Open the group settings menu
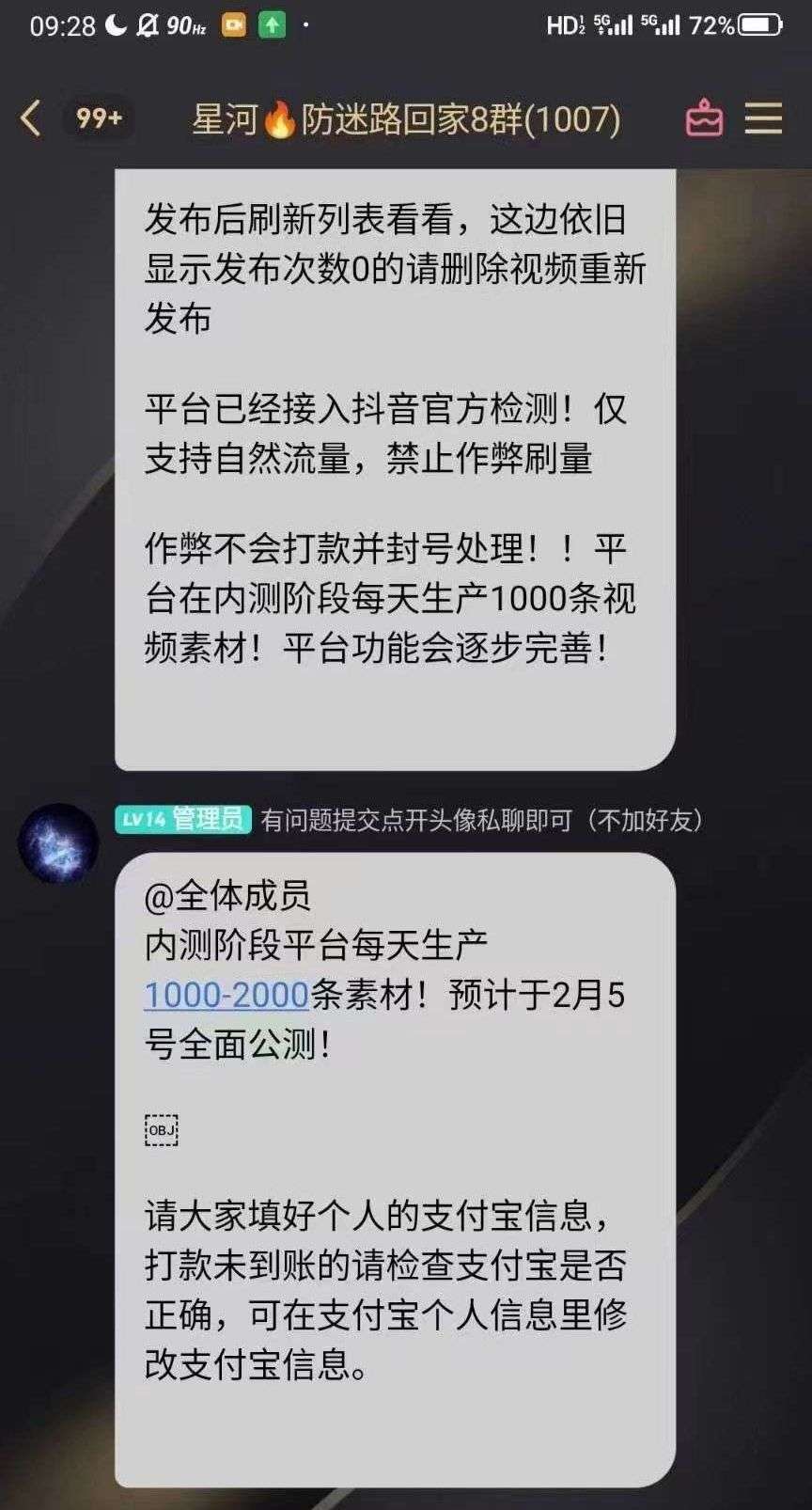 (x=764, y=119)
